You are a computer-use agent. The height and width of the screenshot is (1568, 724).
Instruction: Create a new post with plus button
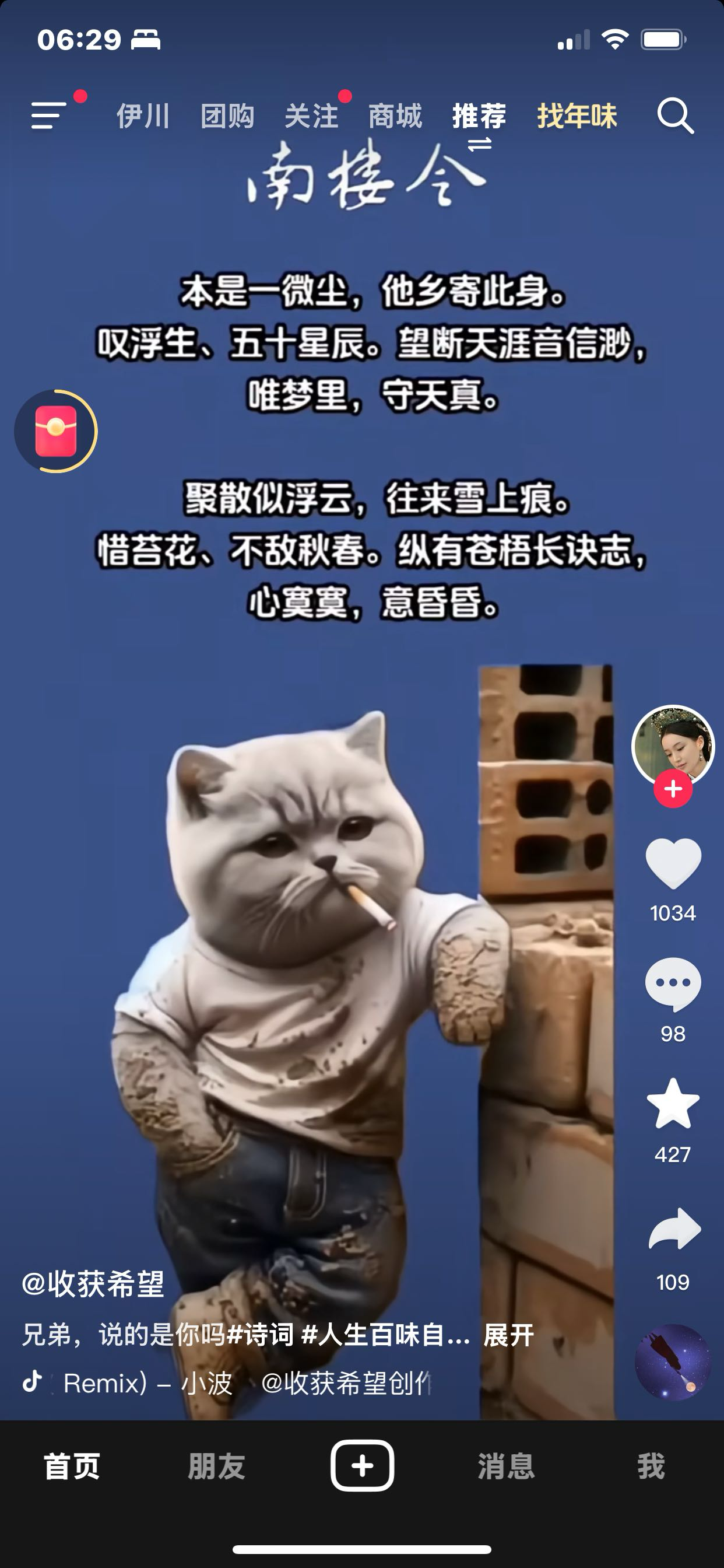coord(362,1466)
